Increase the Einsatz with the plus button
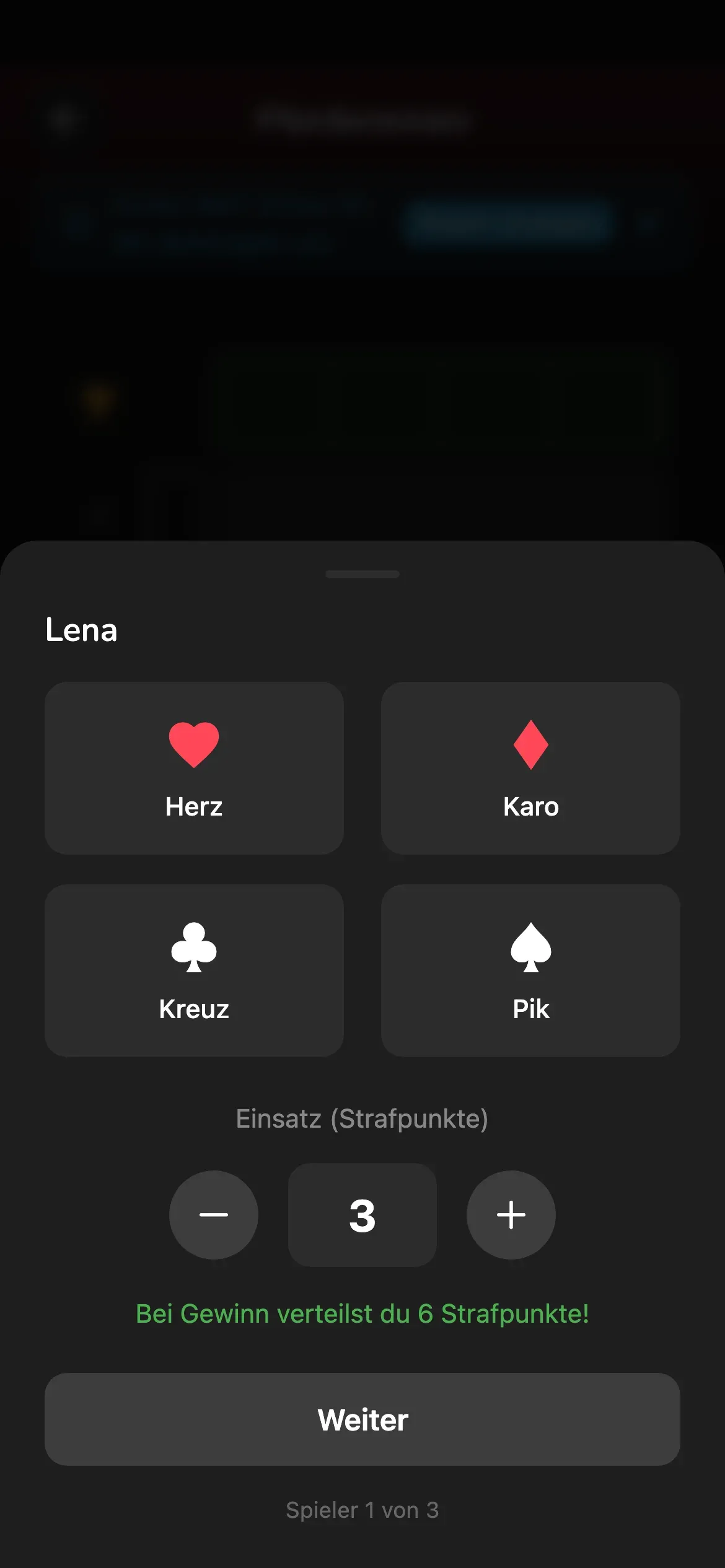 [511, 1215]
